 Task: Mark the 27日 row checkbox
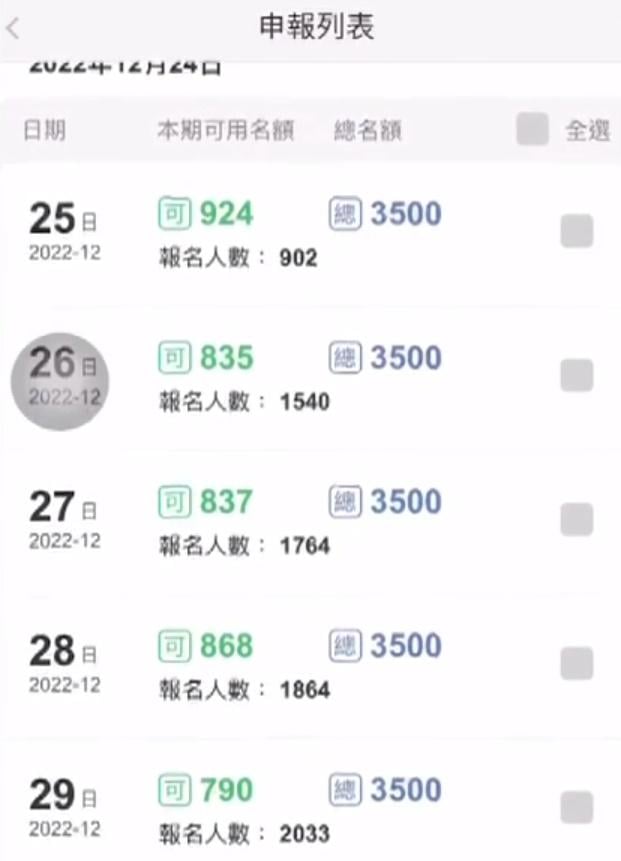point(577,519)
